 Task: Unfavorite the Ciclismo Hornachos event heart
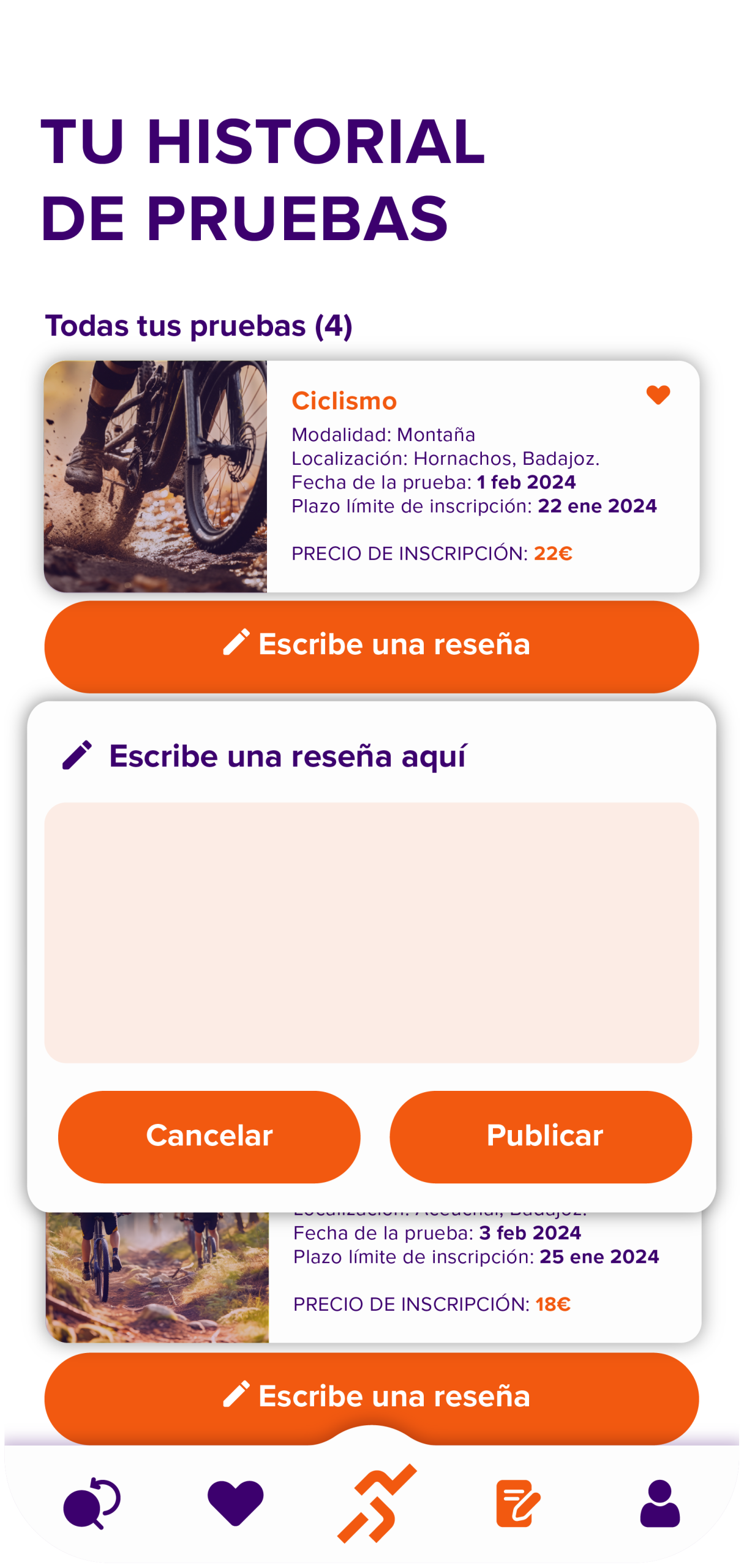point(658,395)
